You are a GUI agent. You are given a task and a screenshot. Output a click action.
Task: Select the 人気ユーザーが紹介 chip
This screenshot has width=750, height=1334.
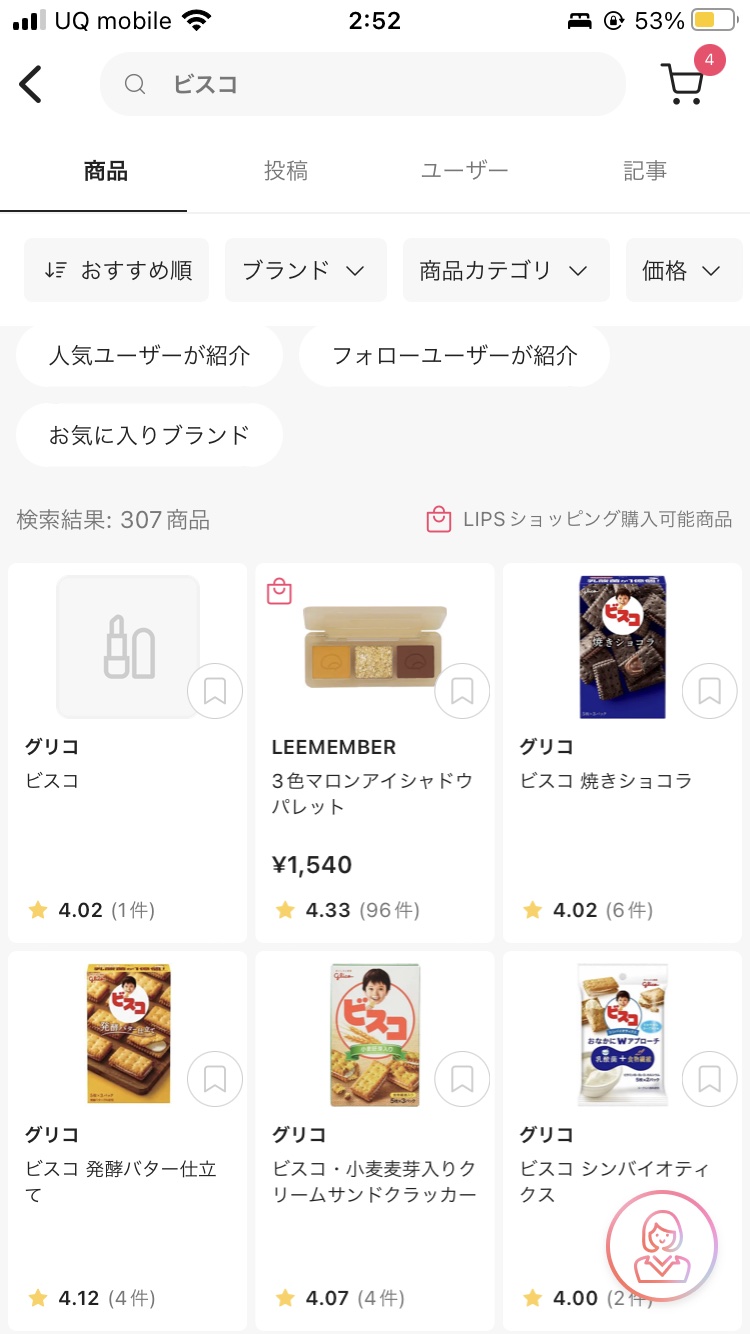click(149, 355)
